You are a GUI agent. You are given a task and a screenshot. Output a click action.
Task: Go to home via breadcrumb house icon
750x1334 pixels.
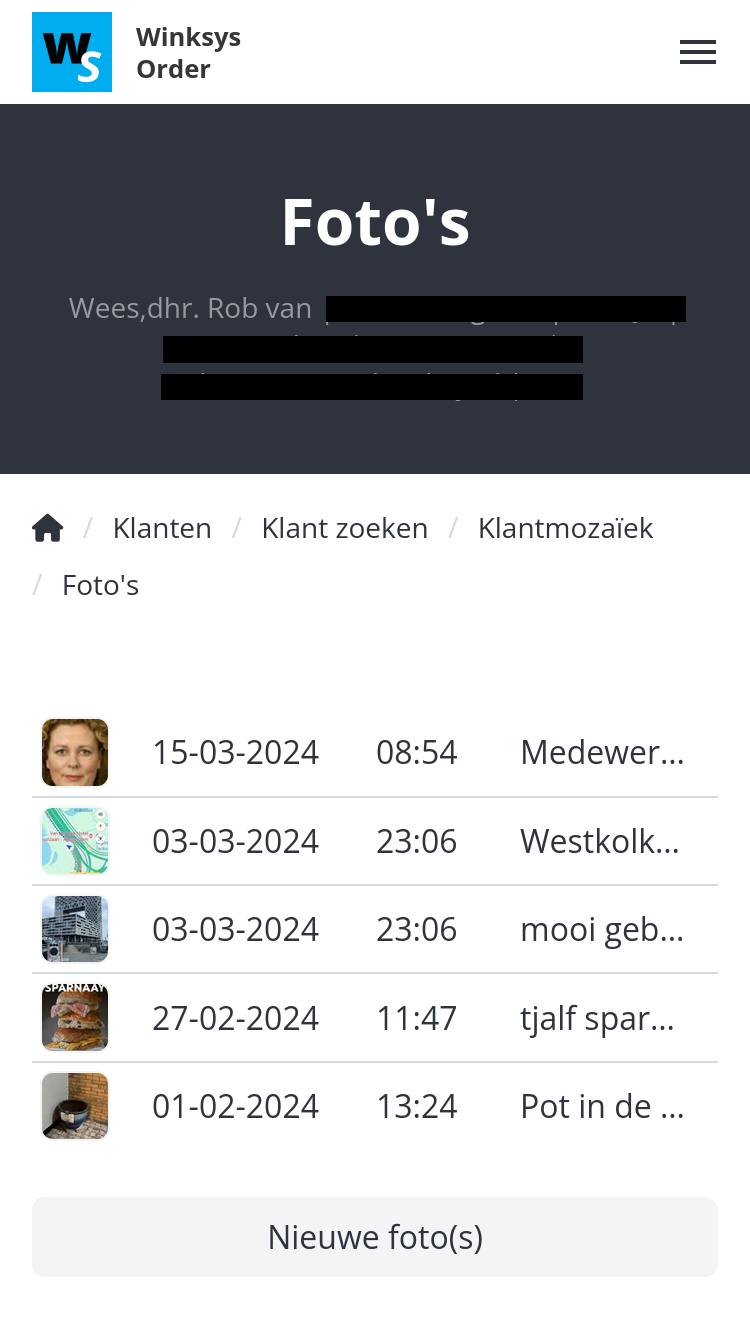click(x=48, y=528)
